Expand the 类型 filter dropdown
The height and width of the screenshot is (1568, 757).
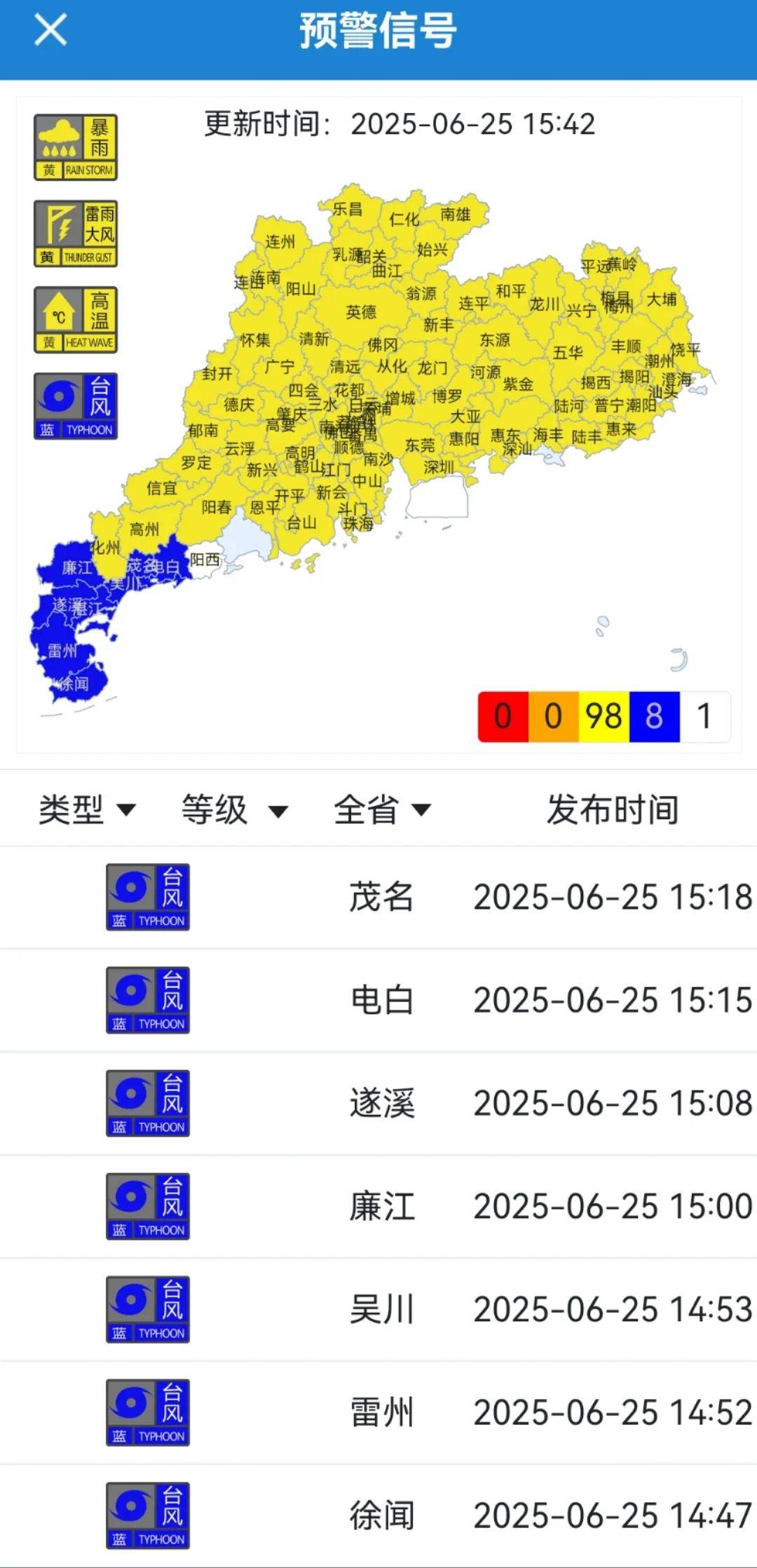(x=87, y=811)
